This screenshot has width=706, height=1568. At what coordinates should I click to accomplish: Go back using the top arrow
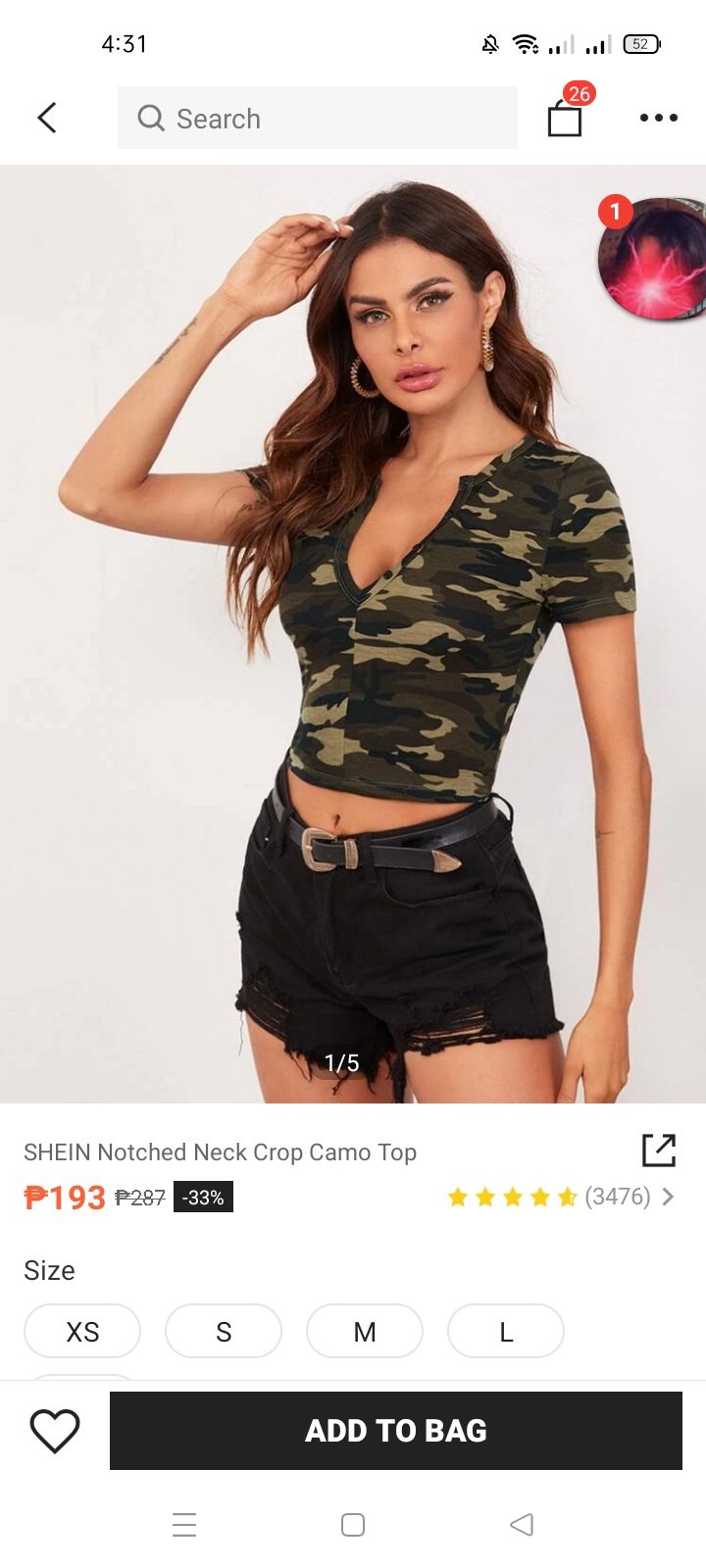(x=46, y=118)
